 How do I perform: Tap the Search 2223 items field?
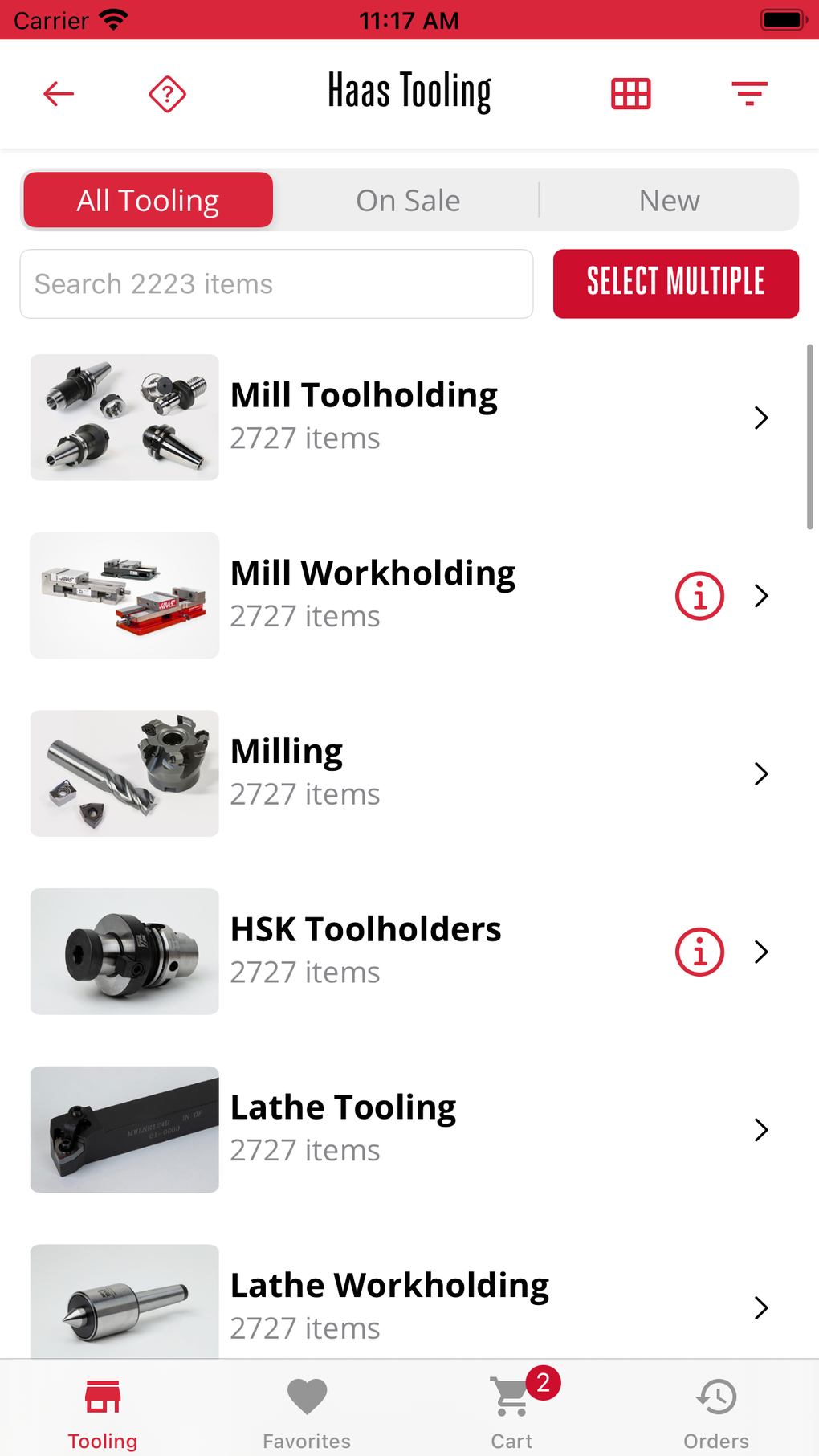click(x=276, y=283)
